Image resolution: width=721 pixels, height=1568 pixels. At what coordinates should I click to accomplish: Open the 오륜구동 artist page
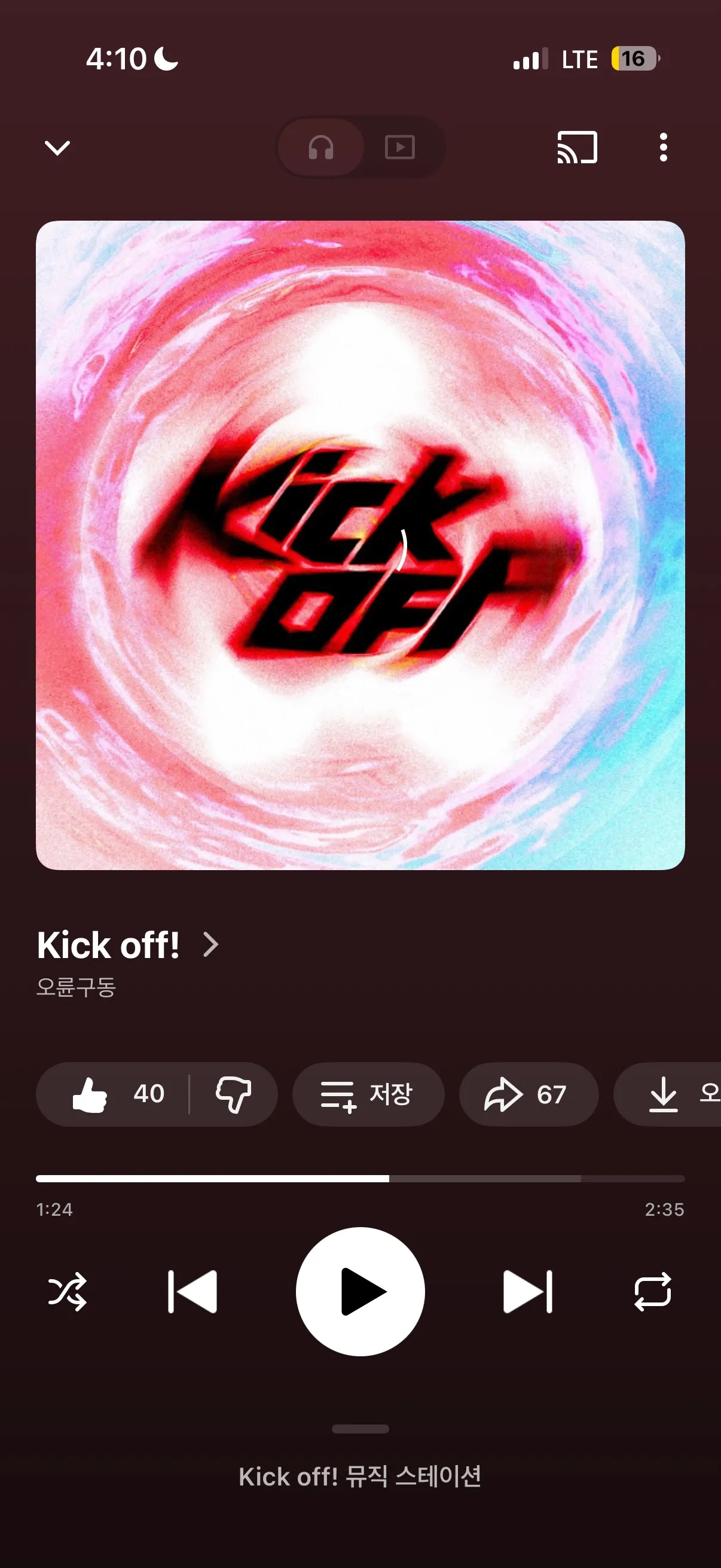tap(76, 987)
